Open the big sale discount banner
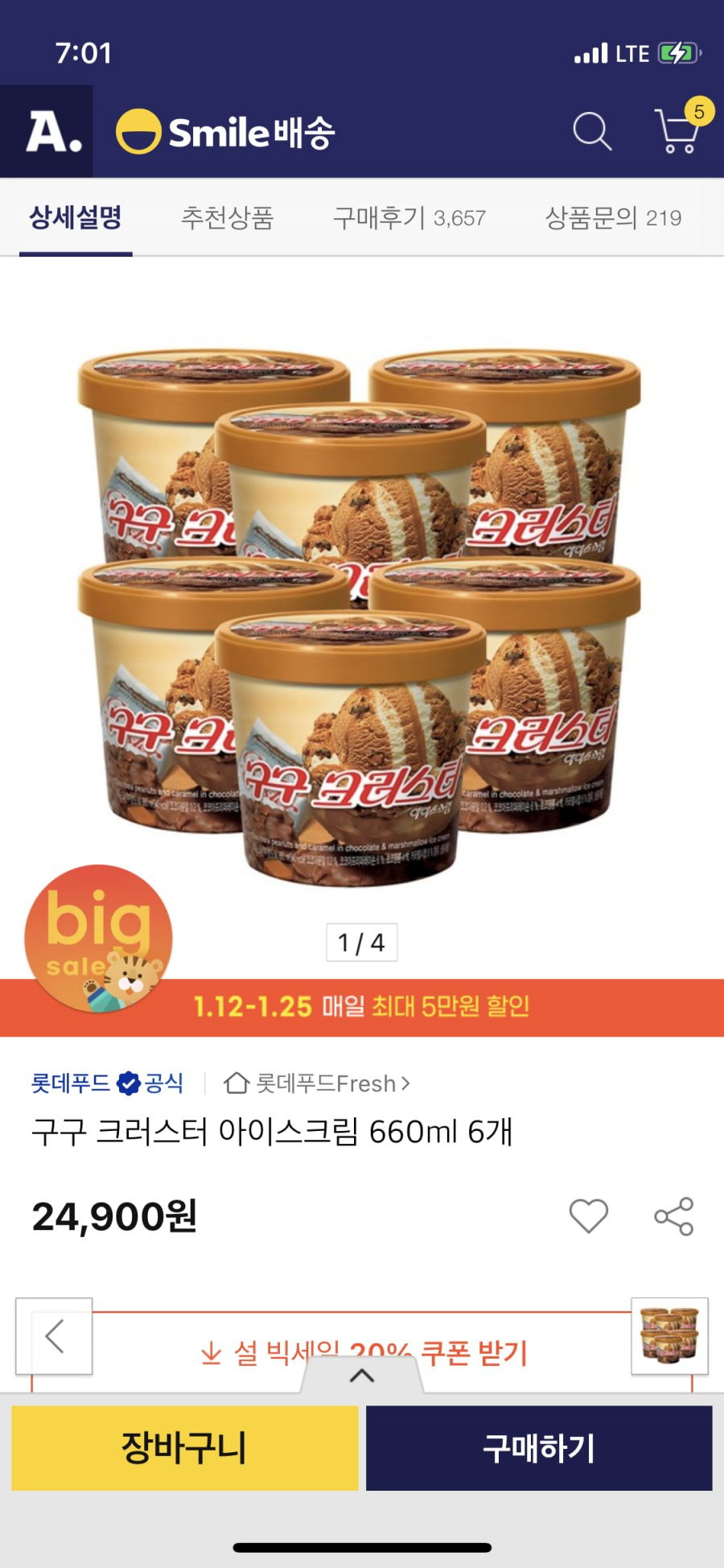 pos(362,1006)
